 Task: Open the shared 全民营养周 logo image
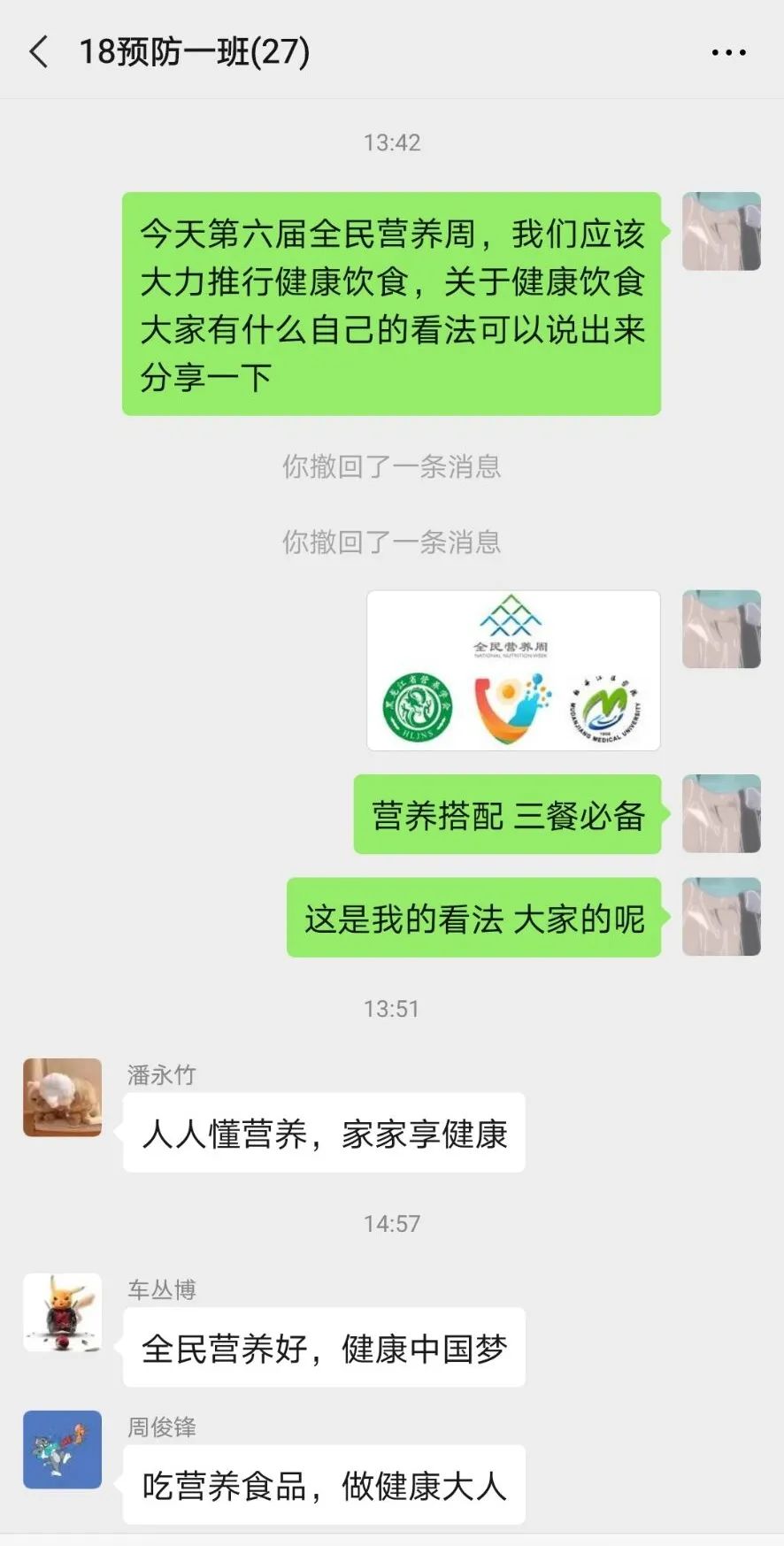point(513,670)
